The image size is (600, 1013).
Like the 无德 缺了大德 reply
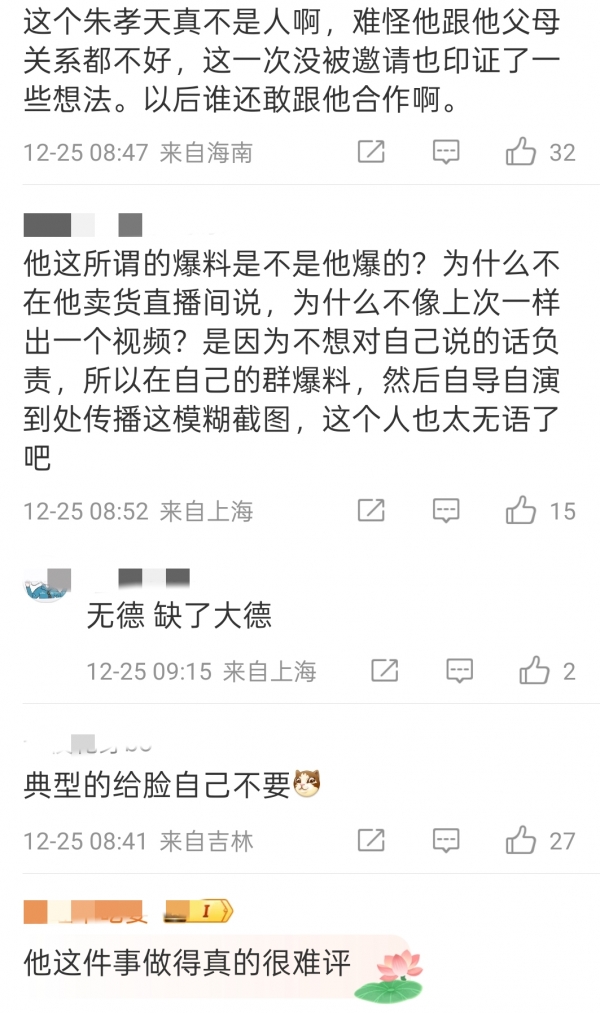pyautogui.click(x=534, y=669)
